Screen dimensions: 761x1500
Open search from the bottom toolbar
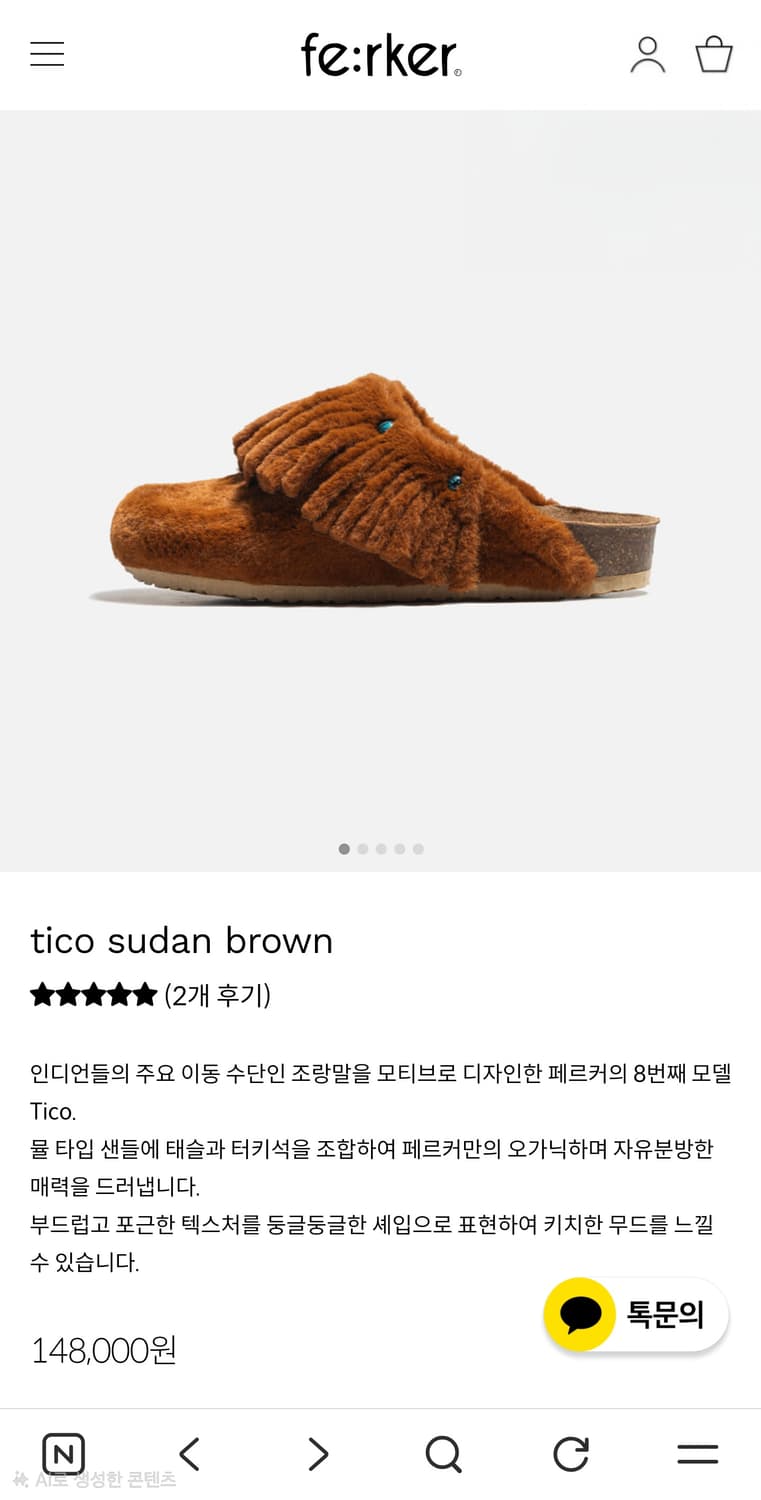[x=443, y=1455]
